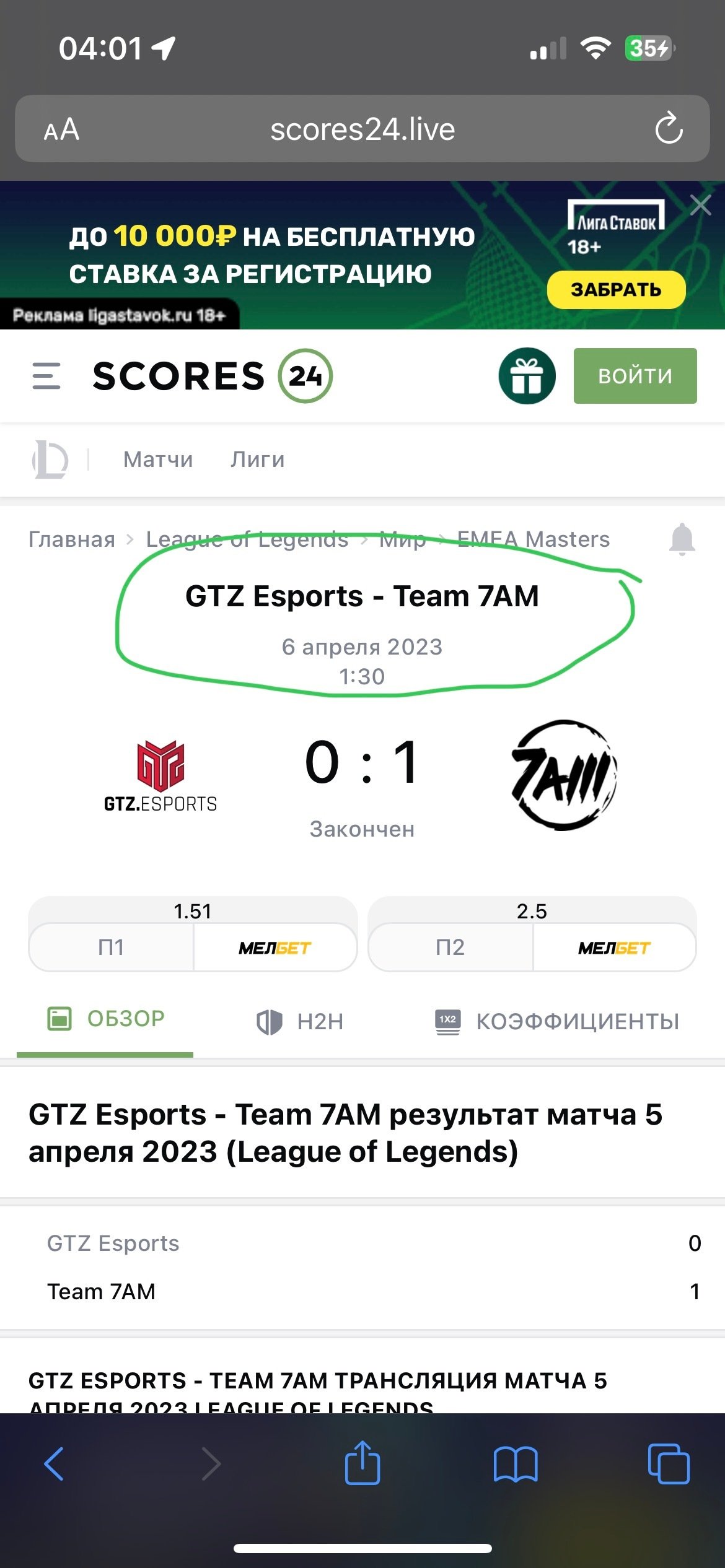Image resolution: width=725 pixels, height=1568 pixels.
Task: Open League of Legends breadcrumb link
Action: pos(247,539)
